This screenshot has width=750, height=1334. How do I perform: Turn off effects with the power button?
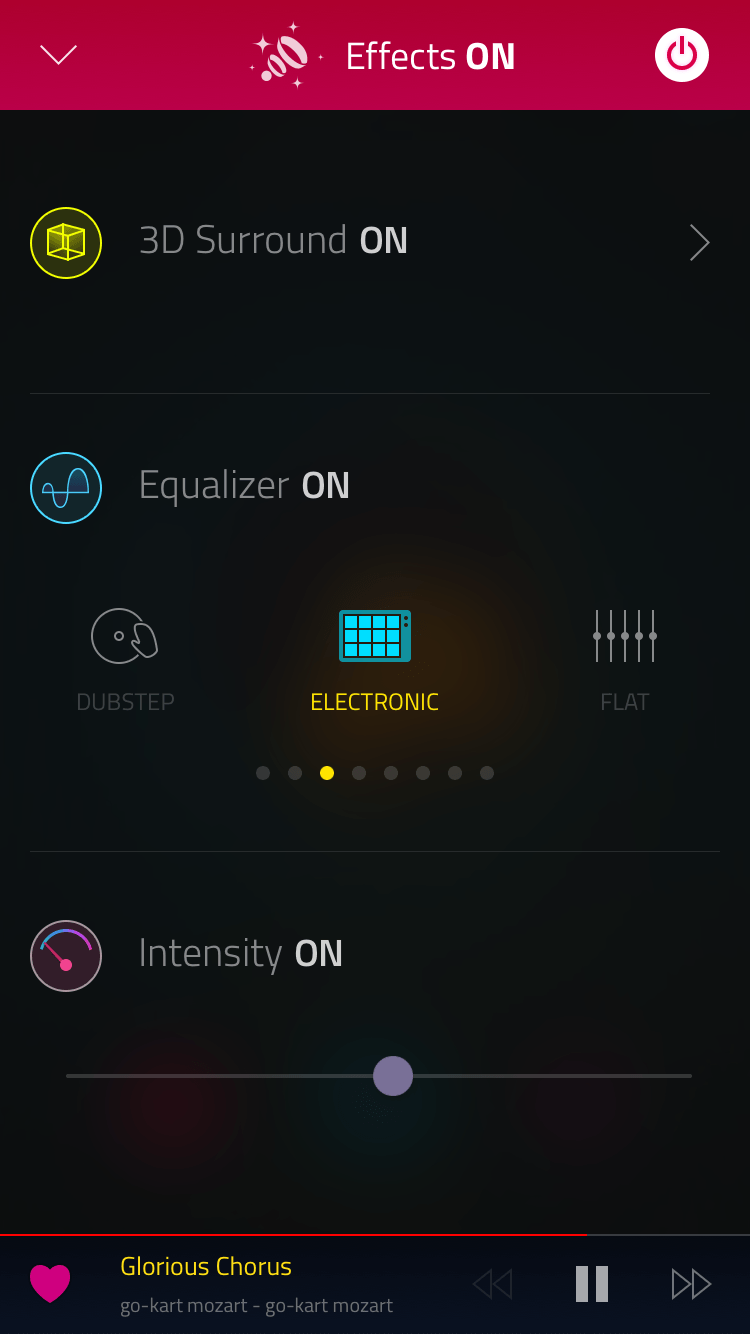(x=682, y=55)
